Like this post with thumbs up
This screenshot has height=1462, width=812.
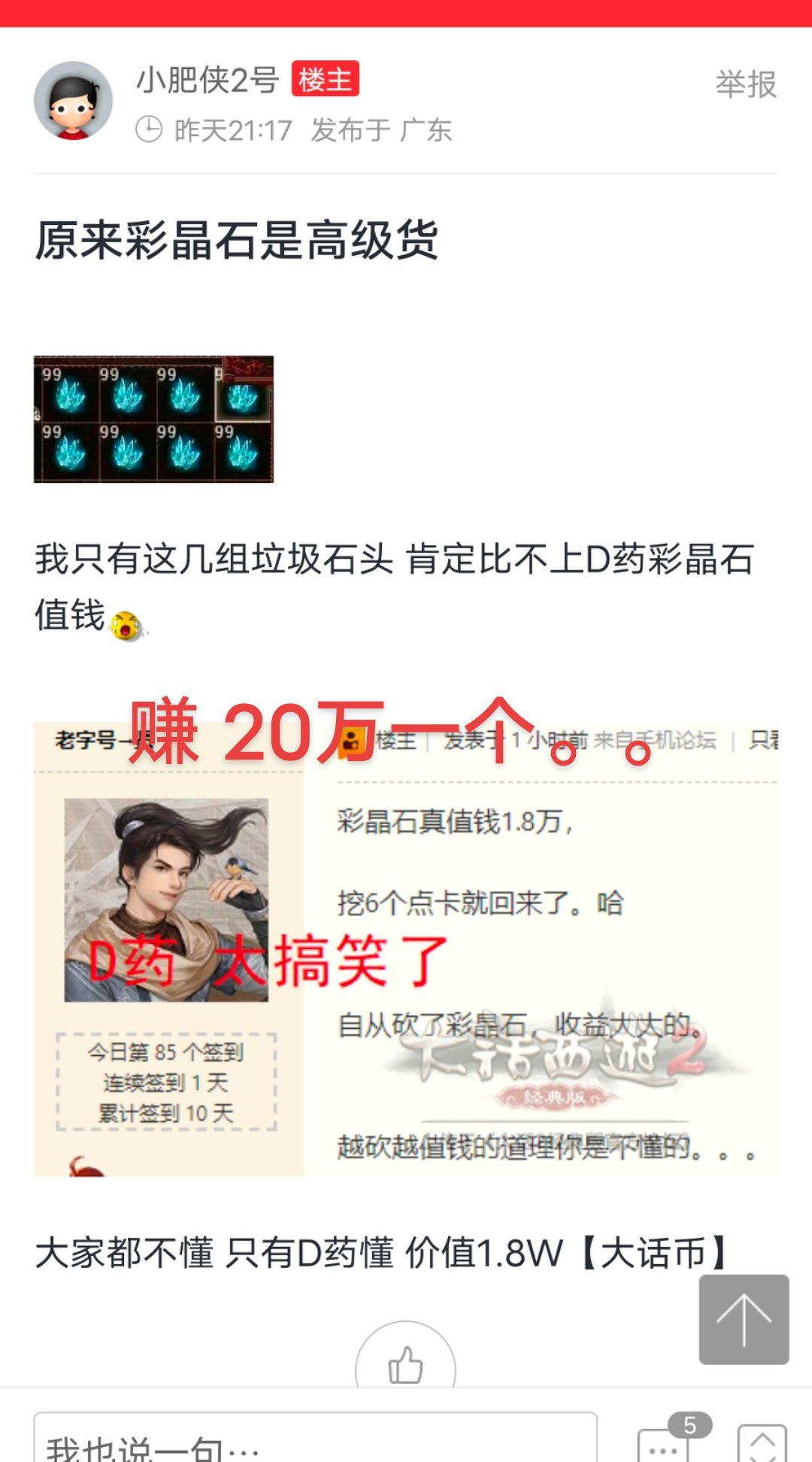(405, 1363)
